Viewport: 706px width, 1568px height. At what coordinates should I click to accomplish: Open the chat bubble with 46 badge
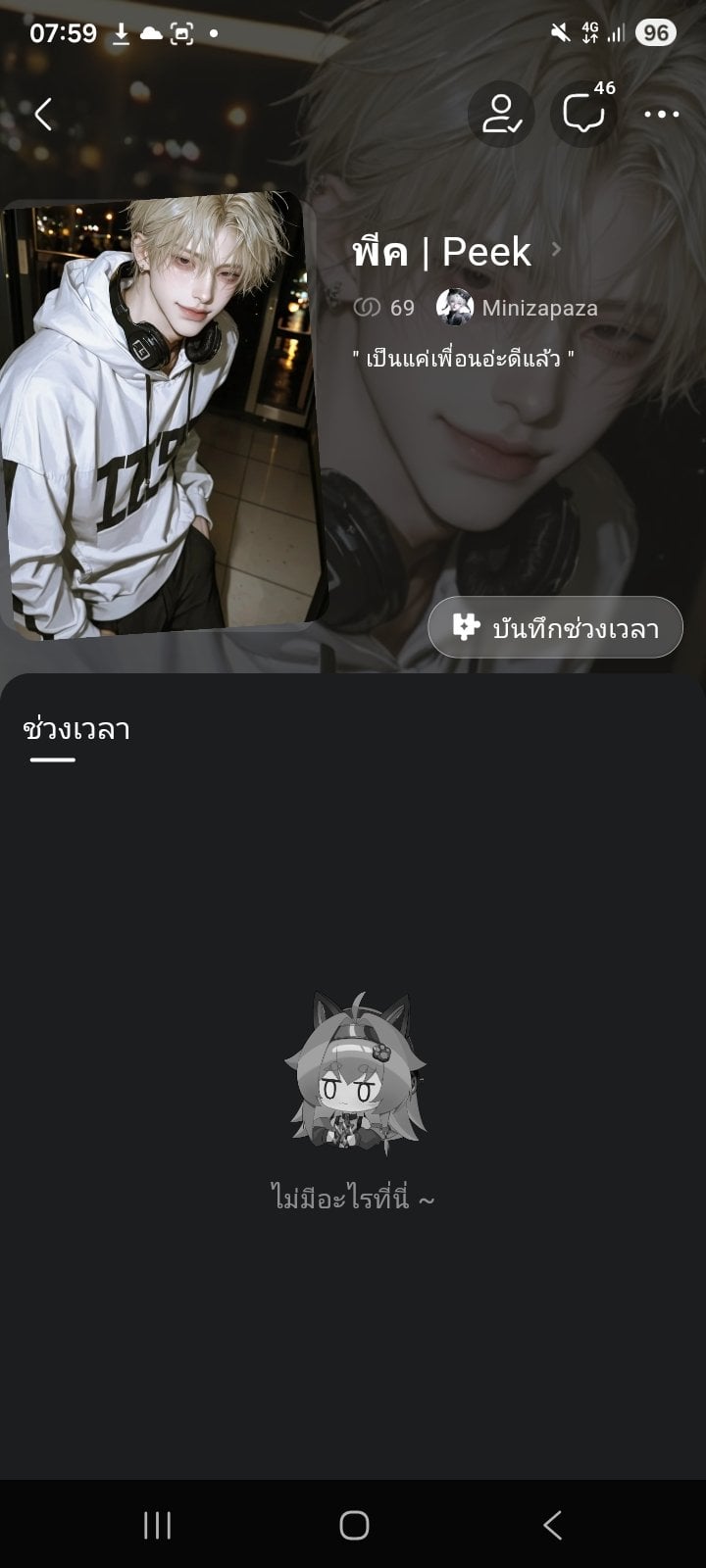[584, 114]
